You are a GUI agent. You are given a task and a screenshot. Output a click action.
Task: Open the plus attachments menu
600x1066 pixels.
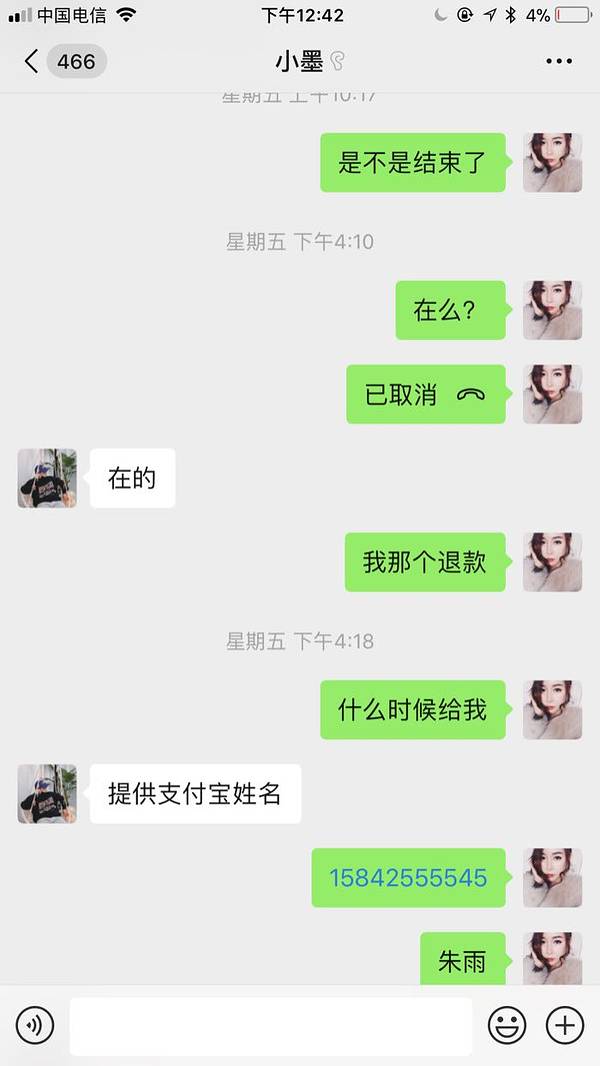pyautogui.click(x=565, y=1025)
